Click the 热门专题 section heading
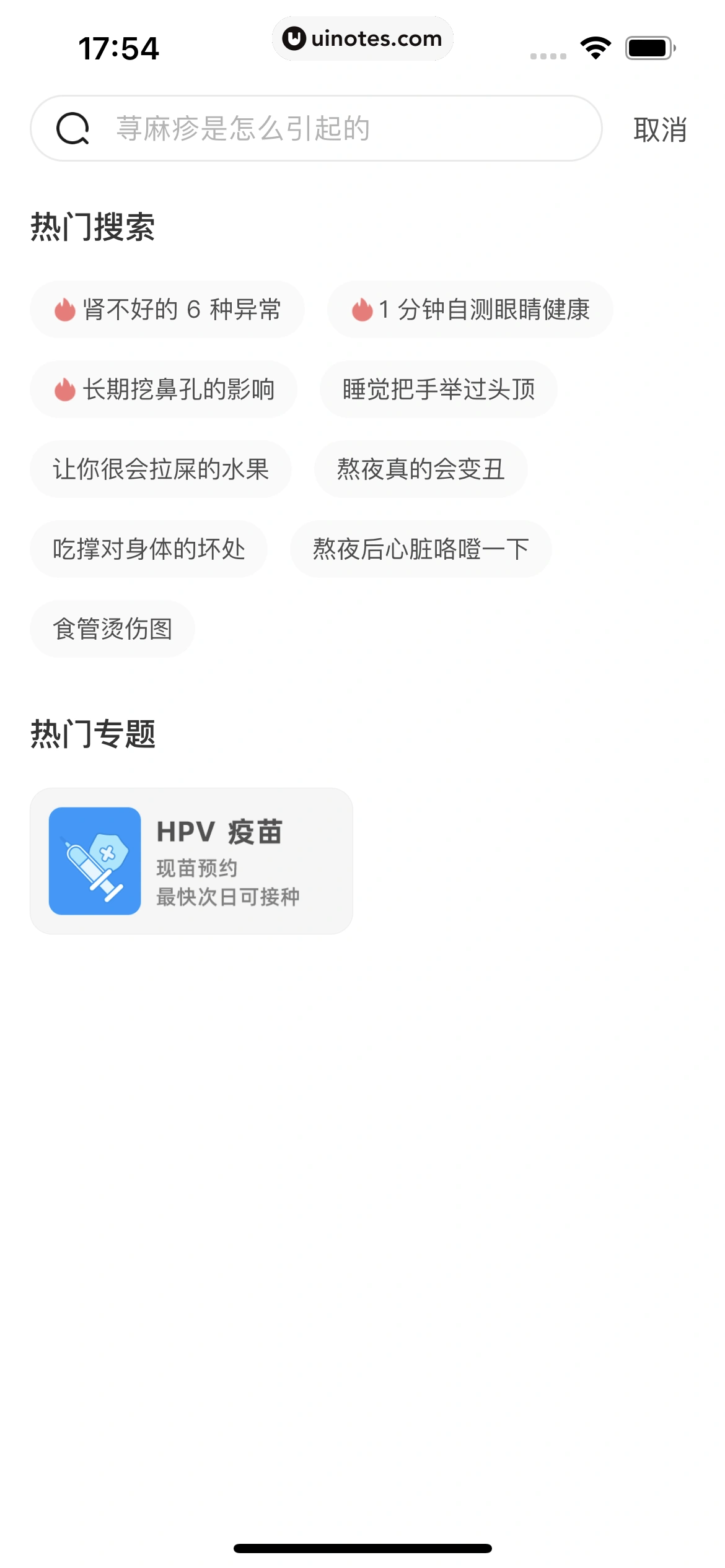This screenshot has width=725, height=1568. (x=94, y=733)
